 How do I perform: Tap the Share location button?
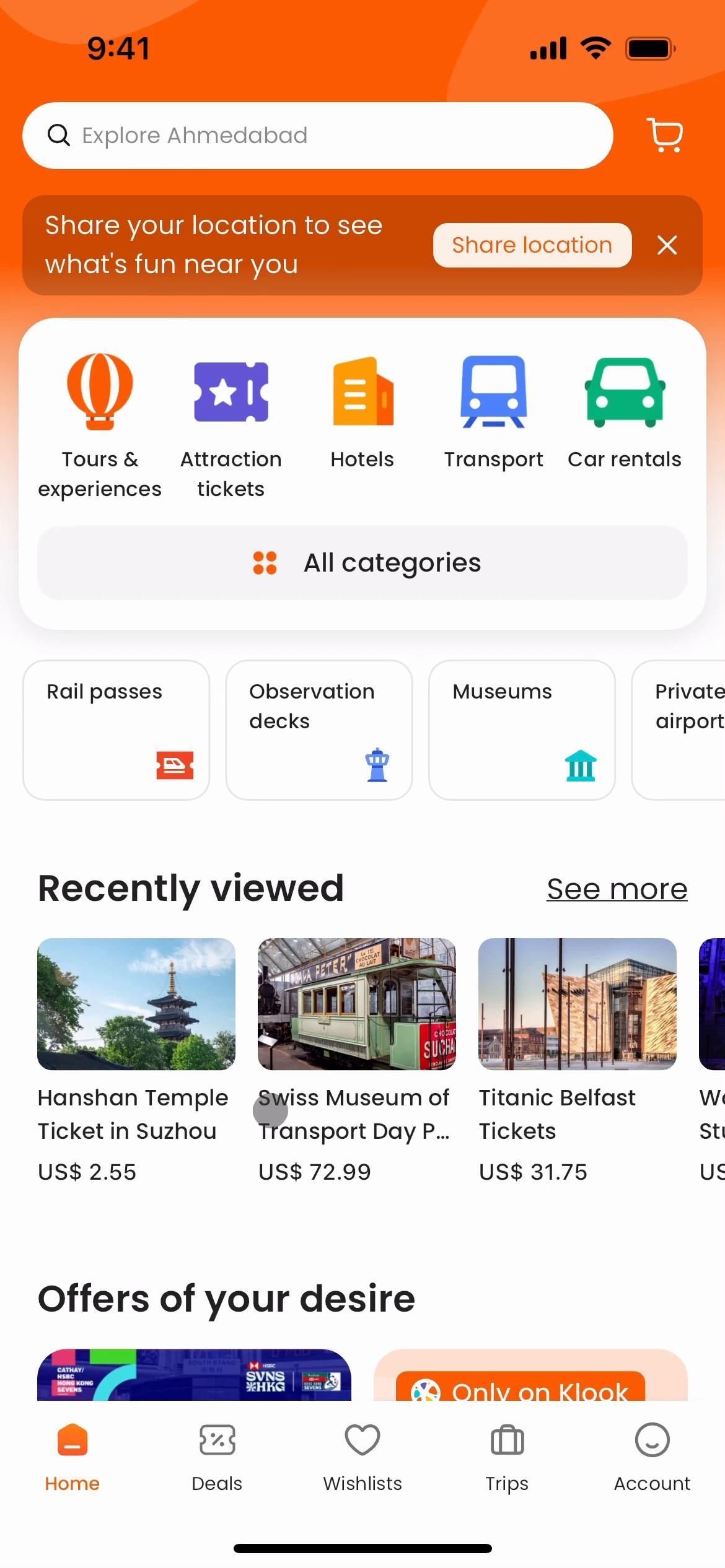click(532, 245)
